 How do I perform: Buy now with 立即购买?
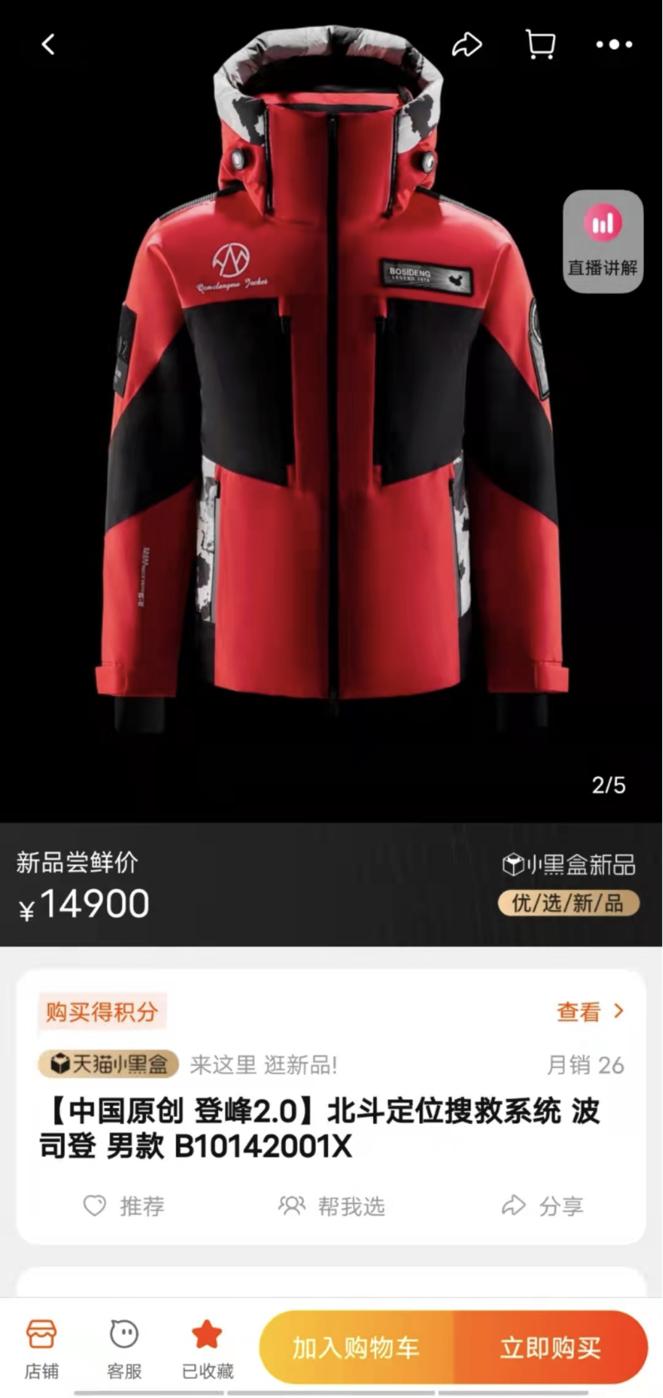(550, 1347)
